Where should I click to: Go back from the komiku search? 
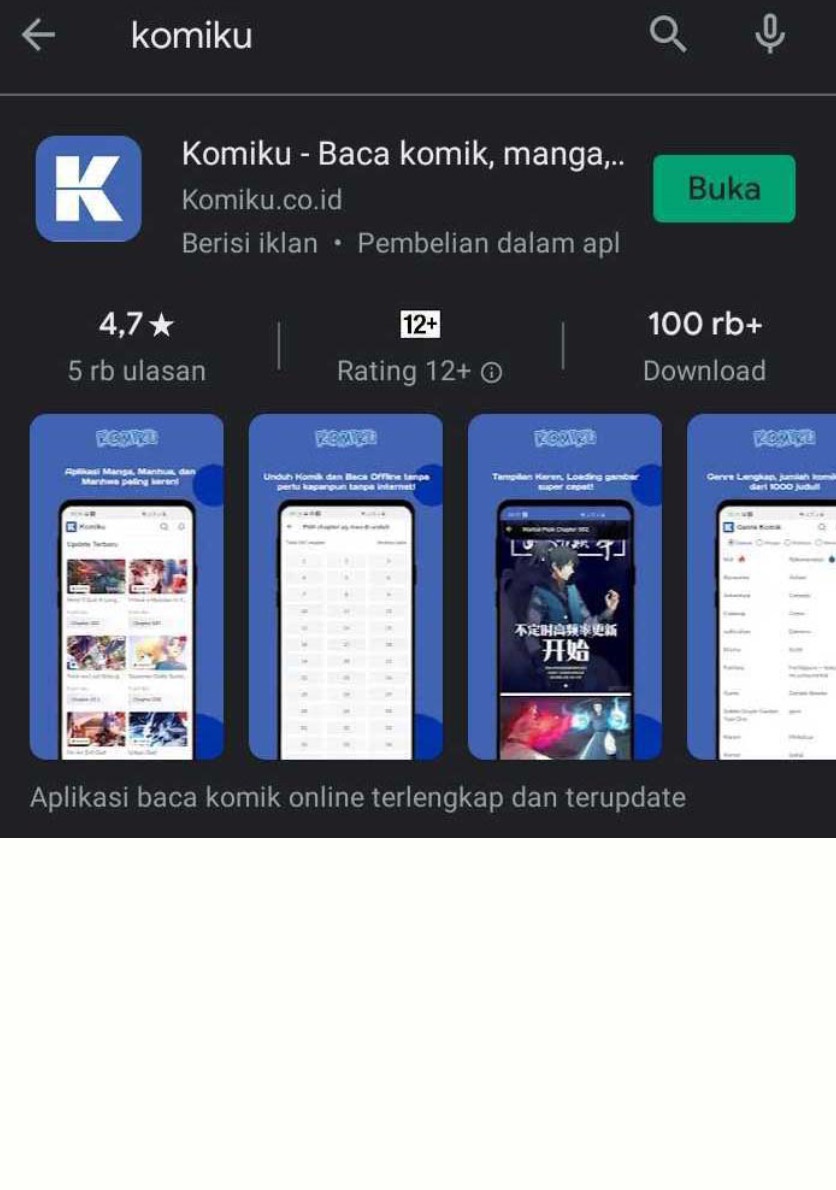tap(38, 36)
